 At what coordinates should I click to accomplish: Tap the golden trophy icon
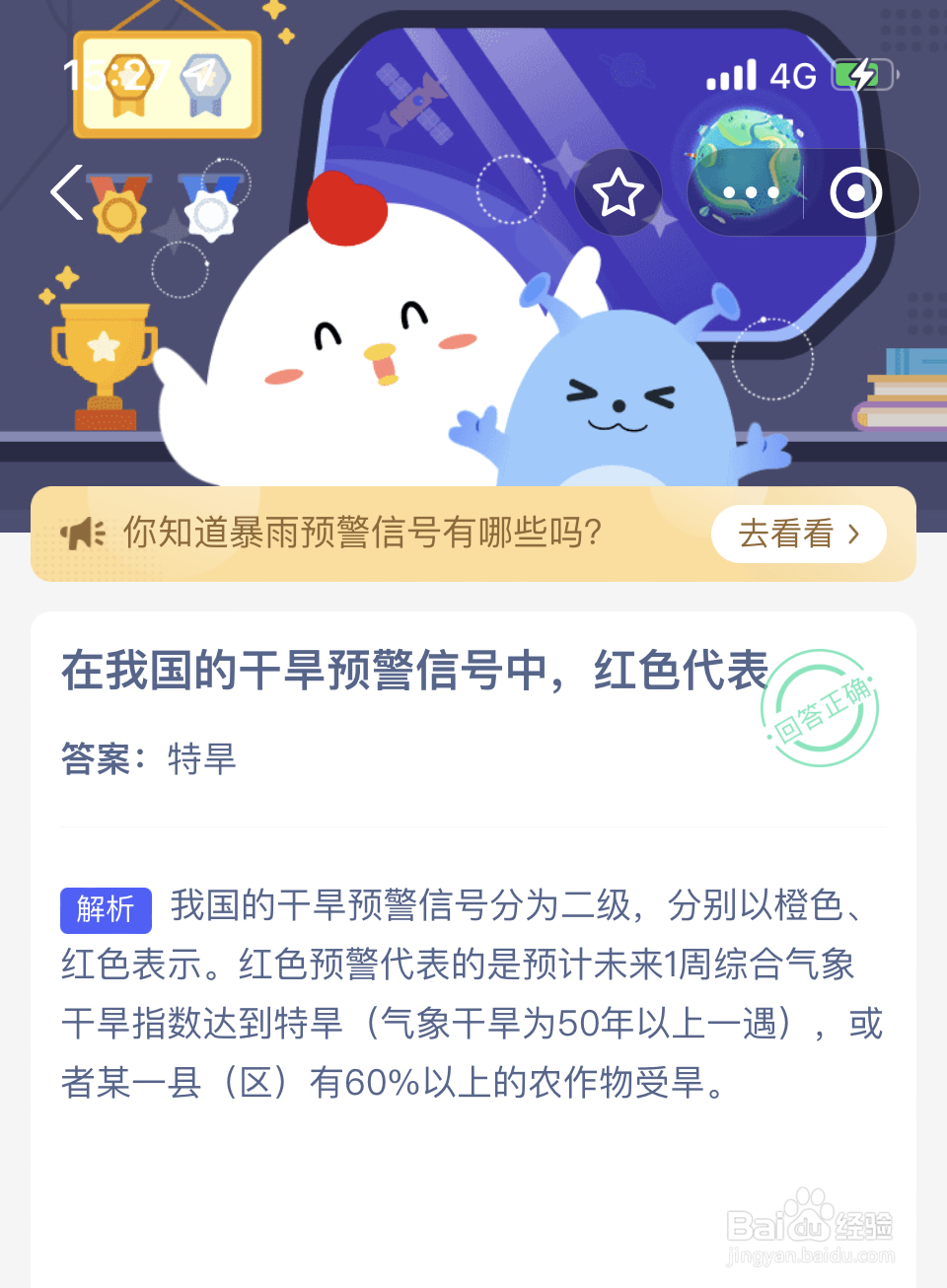click(102, 350)
